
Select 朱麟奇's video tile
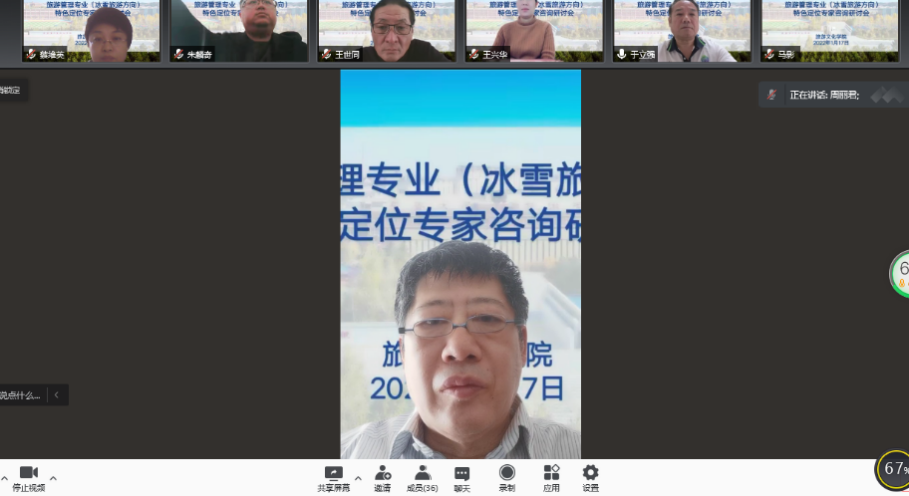[238, 30]
